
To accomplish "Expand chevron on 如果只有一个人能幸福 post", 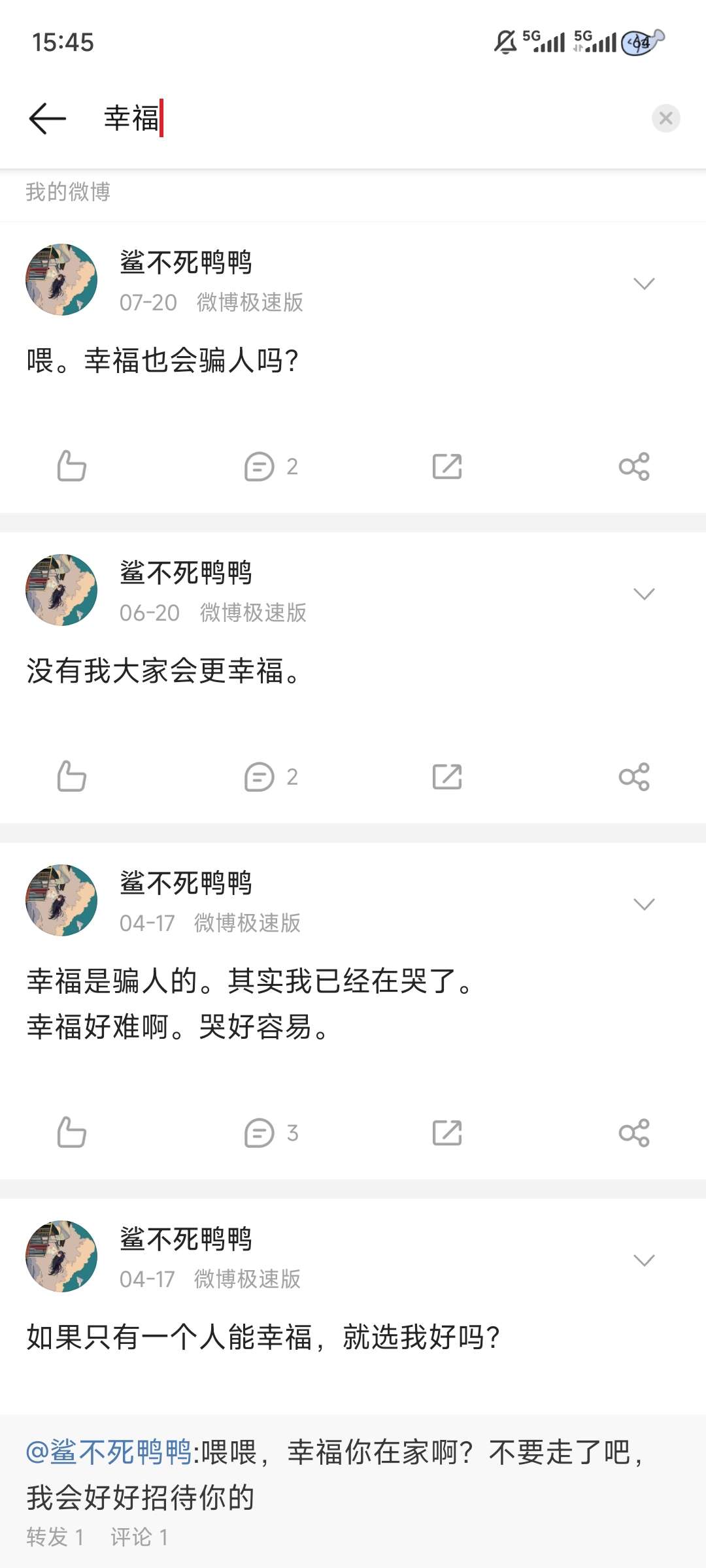I will pyautogui.click(x=644, y=1260).
